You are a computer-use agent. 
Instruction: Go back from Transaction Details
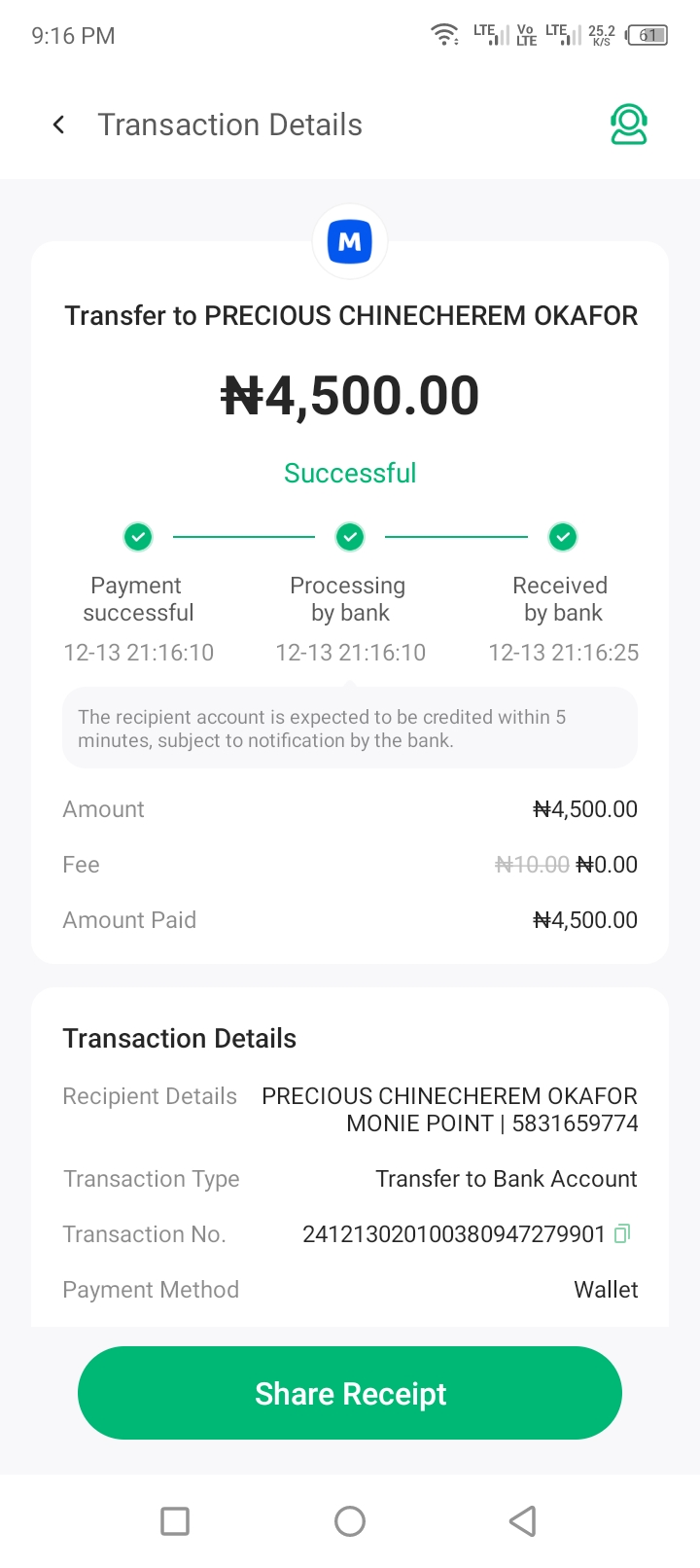click(x=59, y=125)
